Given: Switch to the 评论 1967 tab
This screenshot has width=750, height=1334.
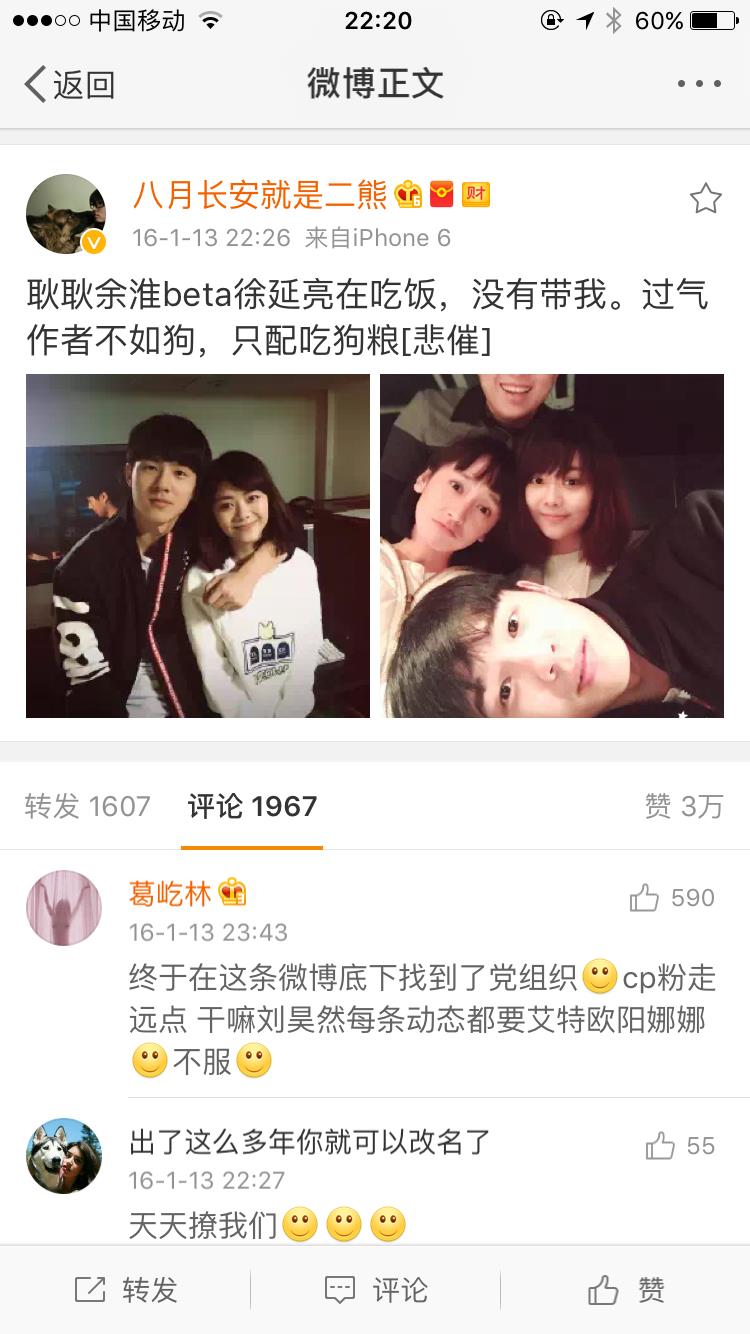Looking at the screenshot, I should [x=252, y=806].
